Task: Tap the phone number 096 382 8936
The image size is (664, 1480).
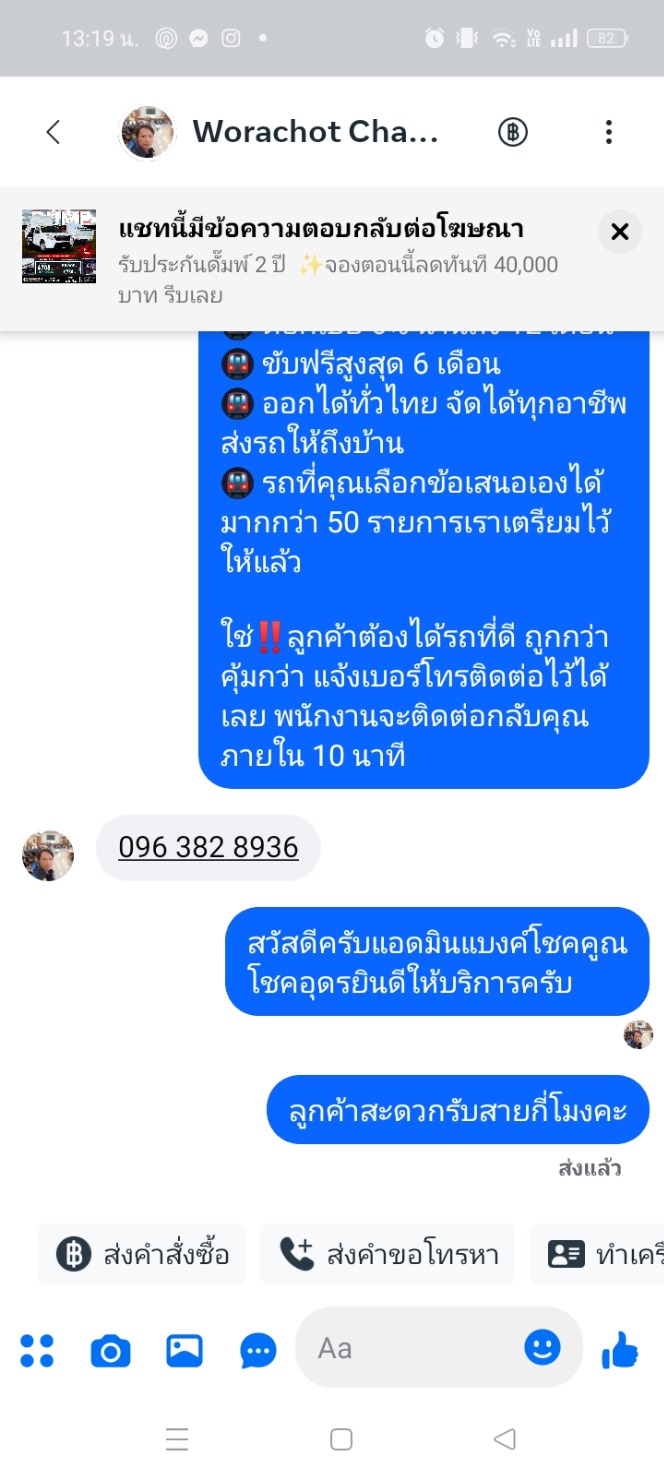Action: 208,847
